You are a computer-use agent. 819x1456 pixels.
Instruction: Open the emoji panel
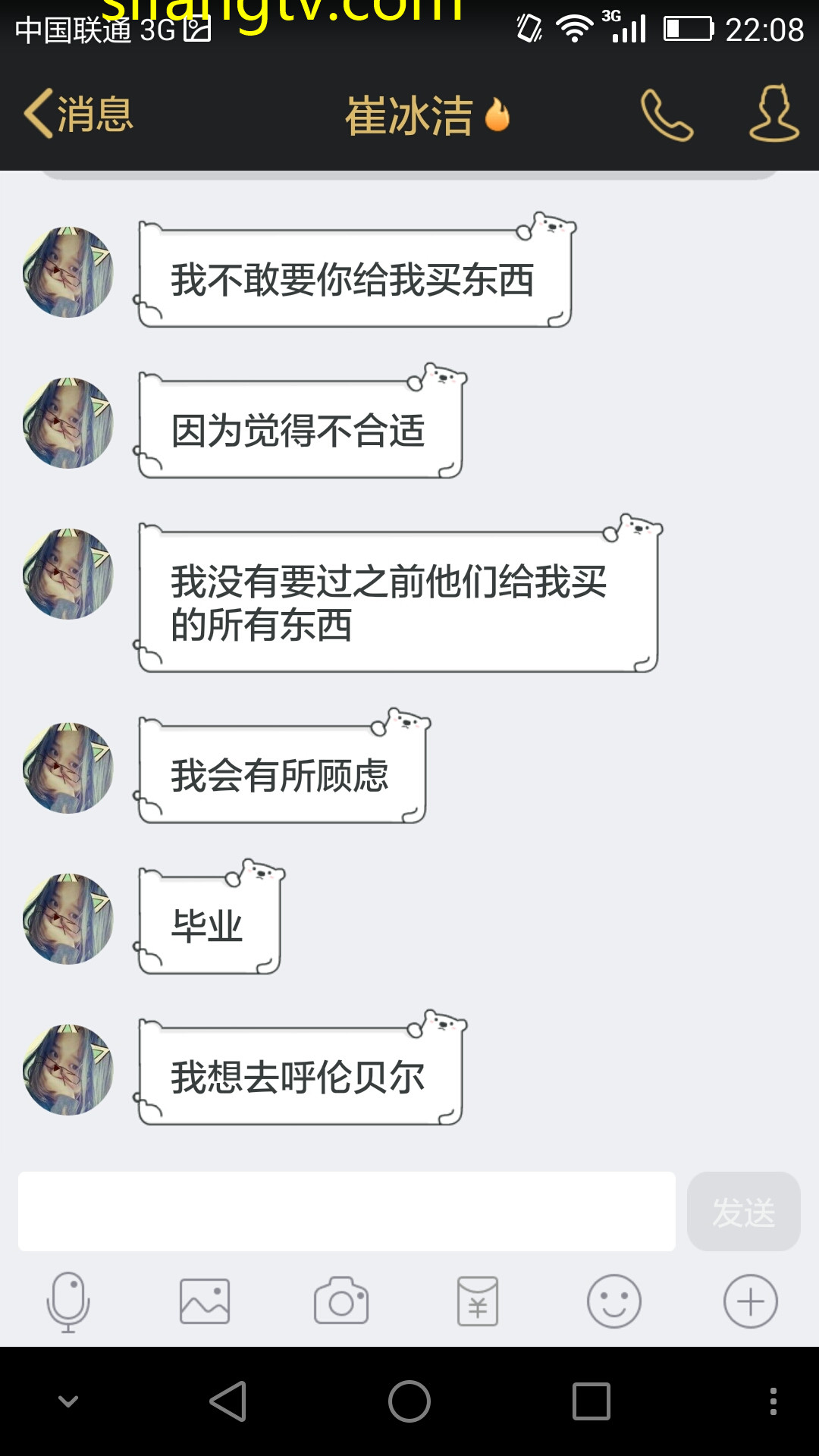coord(614,1301)
